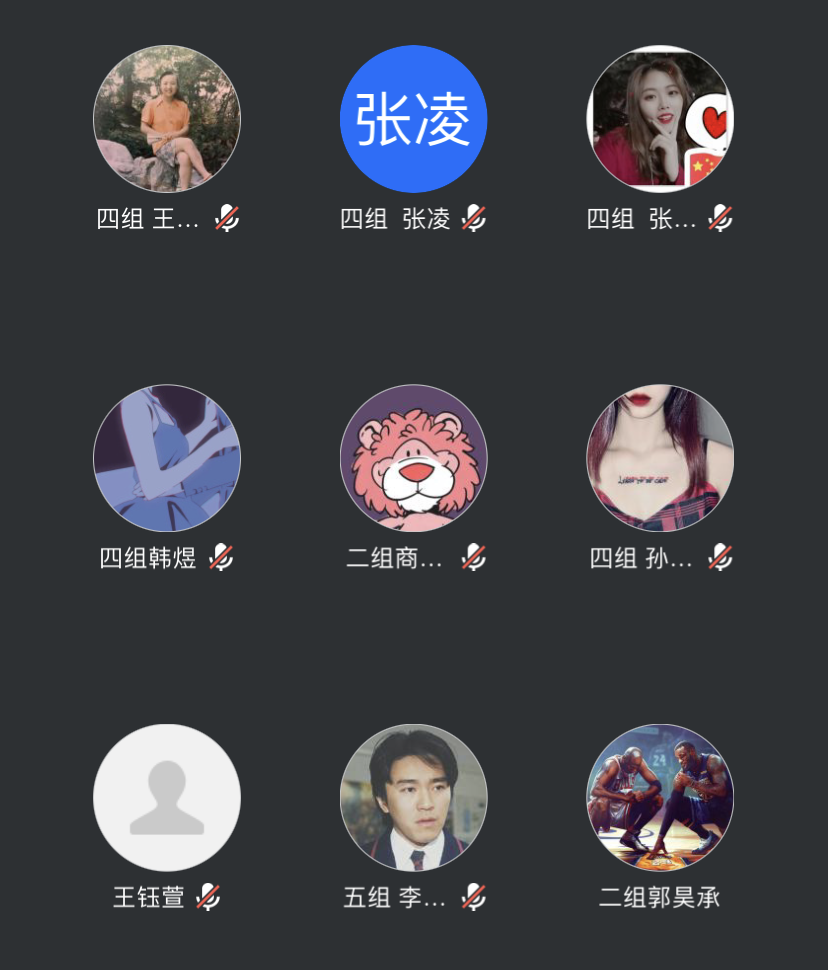Select the 二组商… participant with lion avatar

(413, 458)
